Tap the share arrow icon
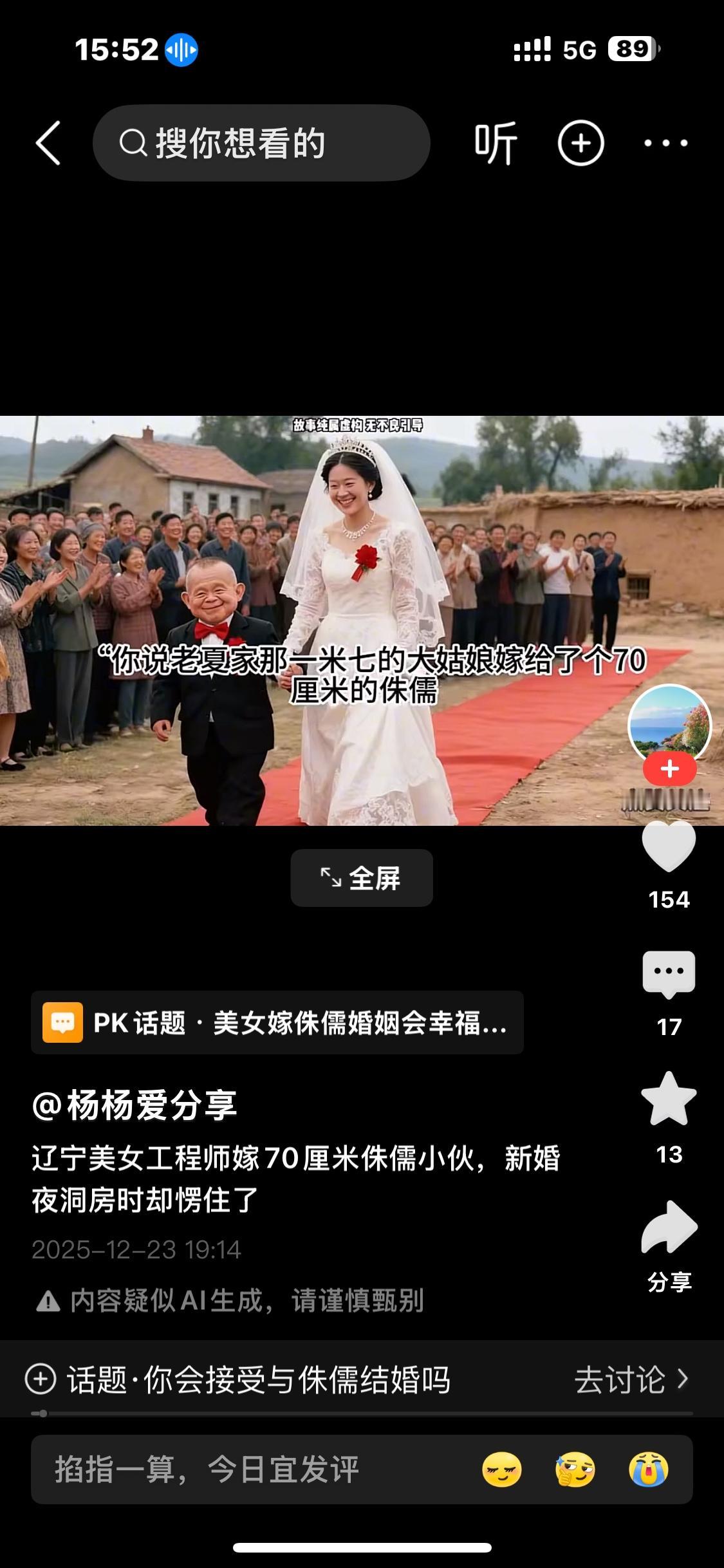The image size is (724, 1568). pos(669,1227)
